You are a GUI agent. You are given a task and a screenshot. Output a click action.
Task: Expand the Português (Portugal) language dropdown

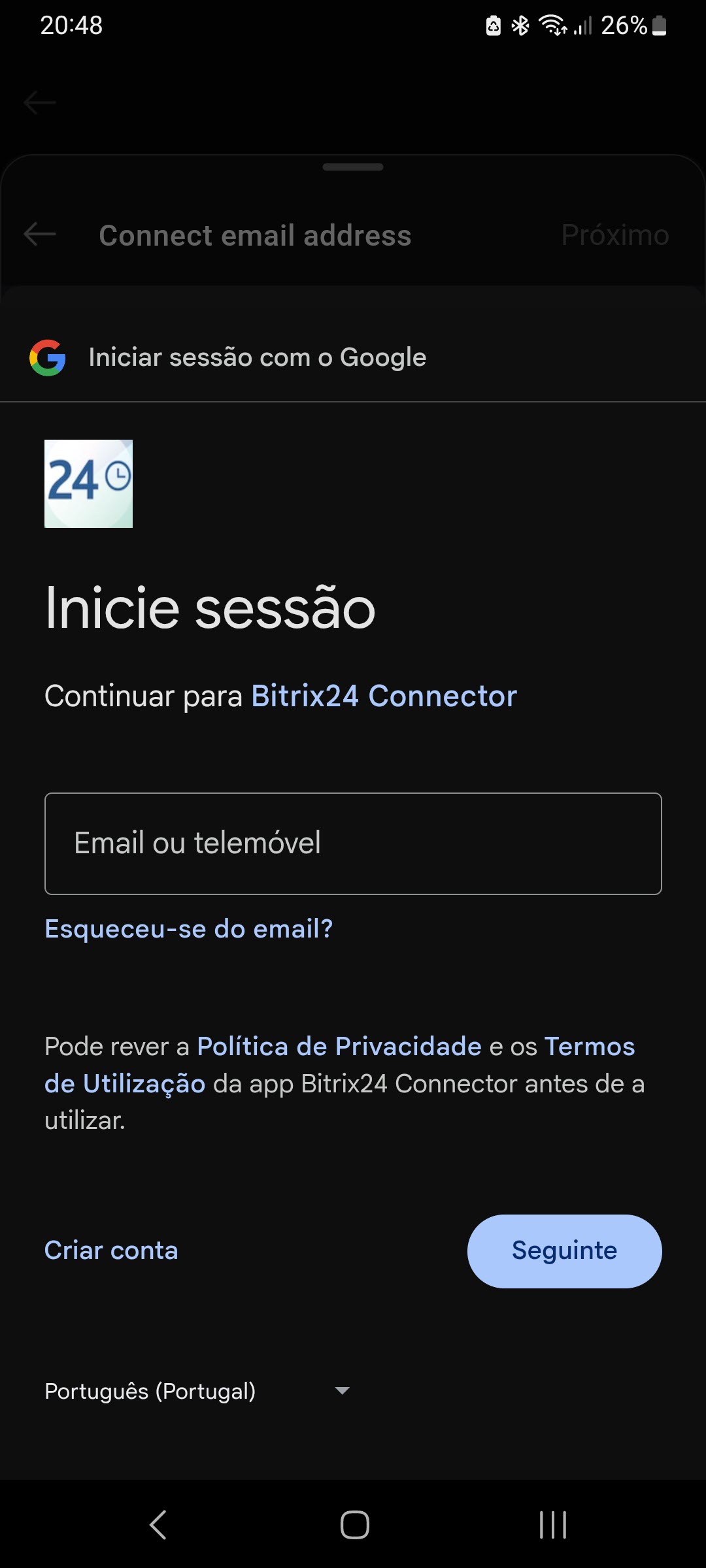(197, 1391)
